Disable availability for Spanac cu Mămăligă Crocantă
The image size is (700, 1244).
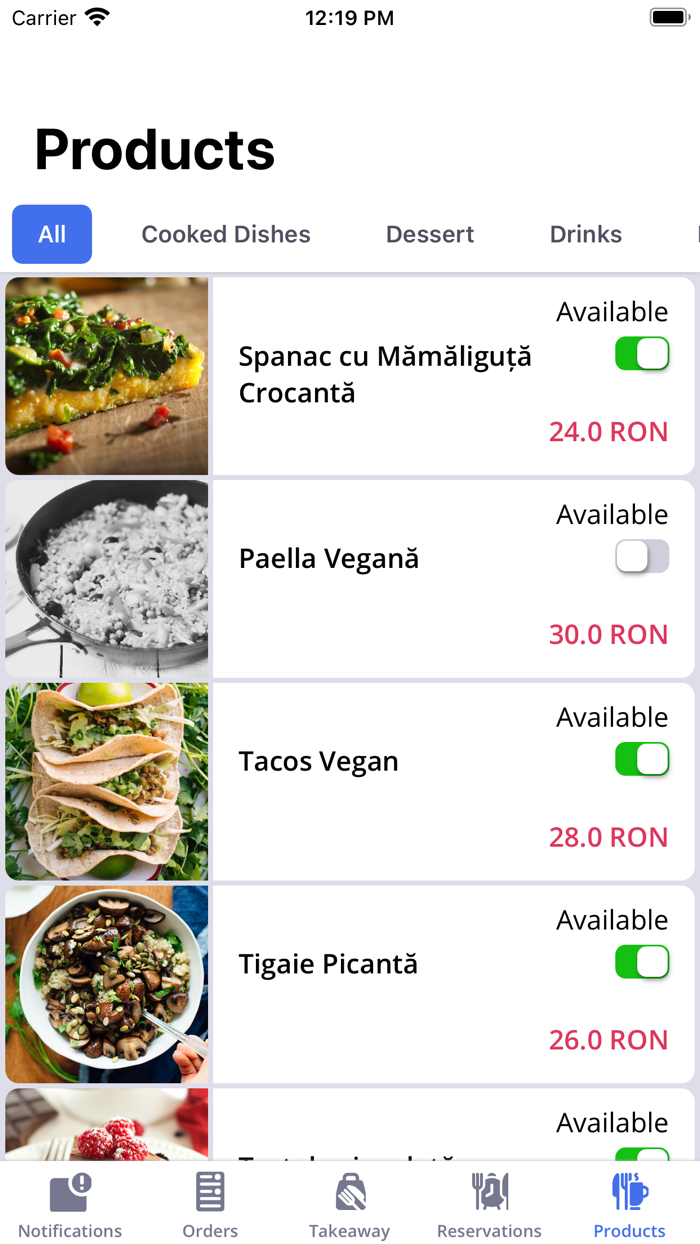click(x=642, y=354)
